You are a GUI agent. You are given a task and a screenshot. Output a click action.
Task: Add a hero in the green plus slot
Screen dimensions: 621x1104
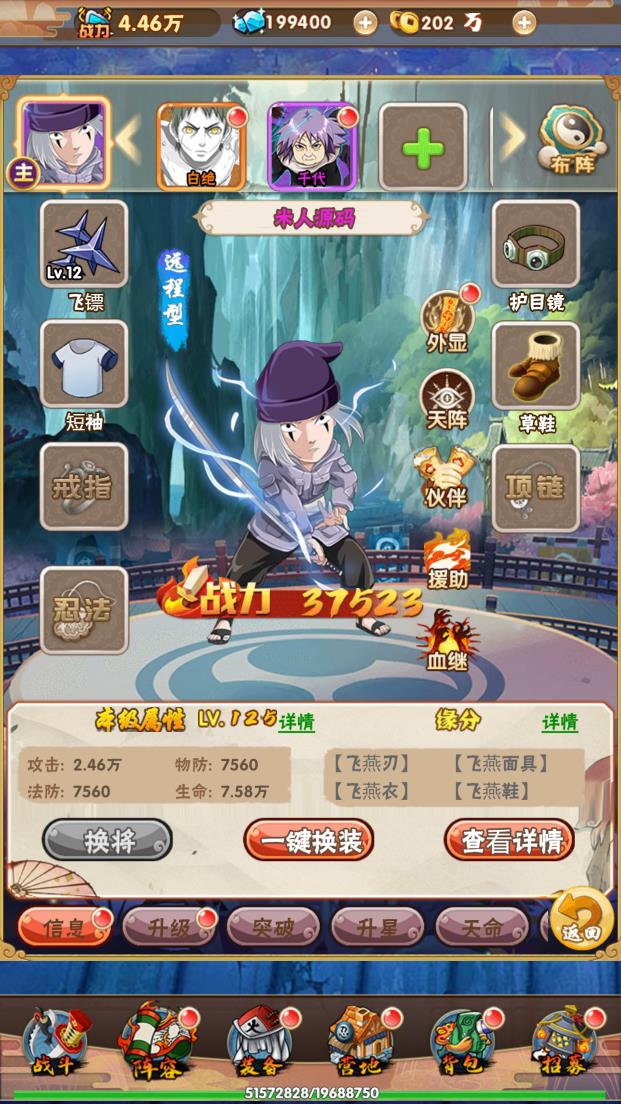pyautogui.click(x=423, y=147)
